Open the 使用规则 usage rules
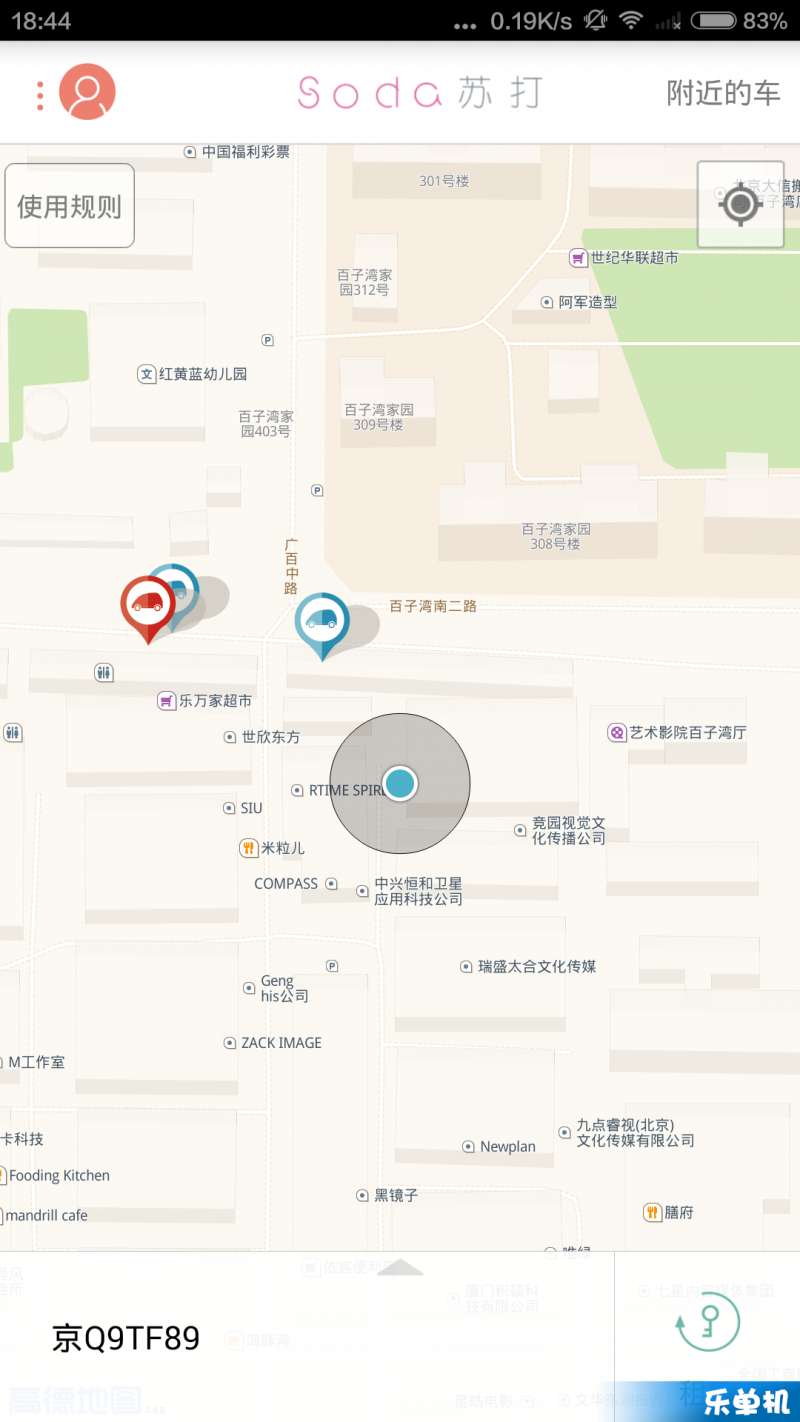The height and width of the screenshot is (1422, 800). (69, 206)
